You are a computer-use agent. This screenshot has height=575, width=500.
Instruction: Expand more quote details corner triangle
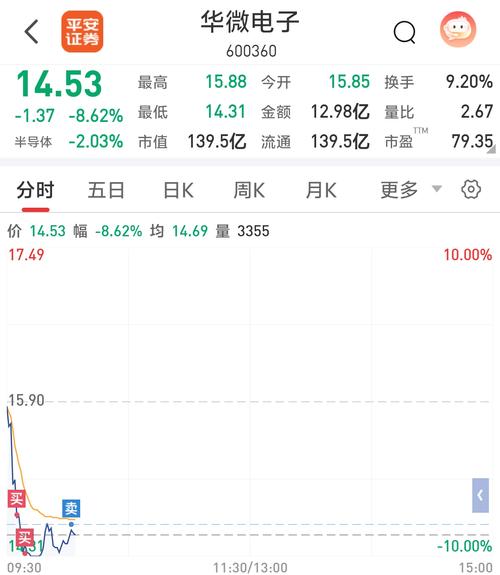[x=491, y=149]
